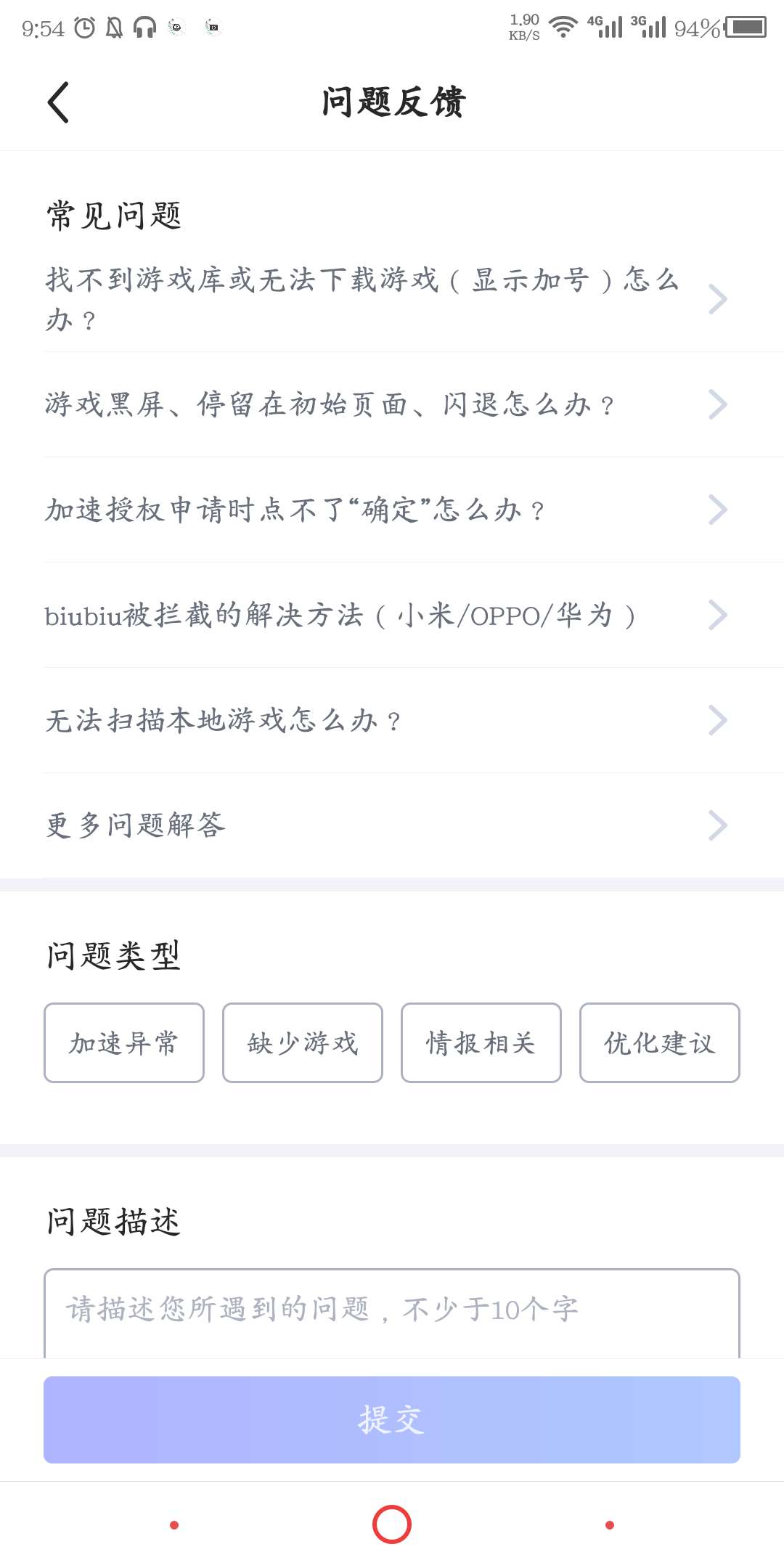
Task: Open 更多问题解答
Action: [385, 825]
